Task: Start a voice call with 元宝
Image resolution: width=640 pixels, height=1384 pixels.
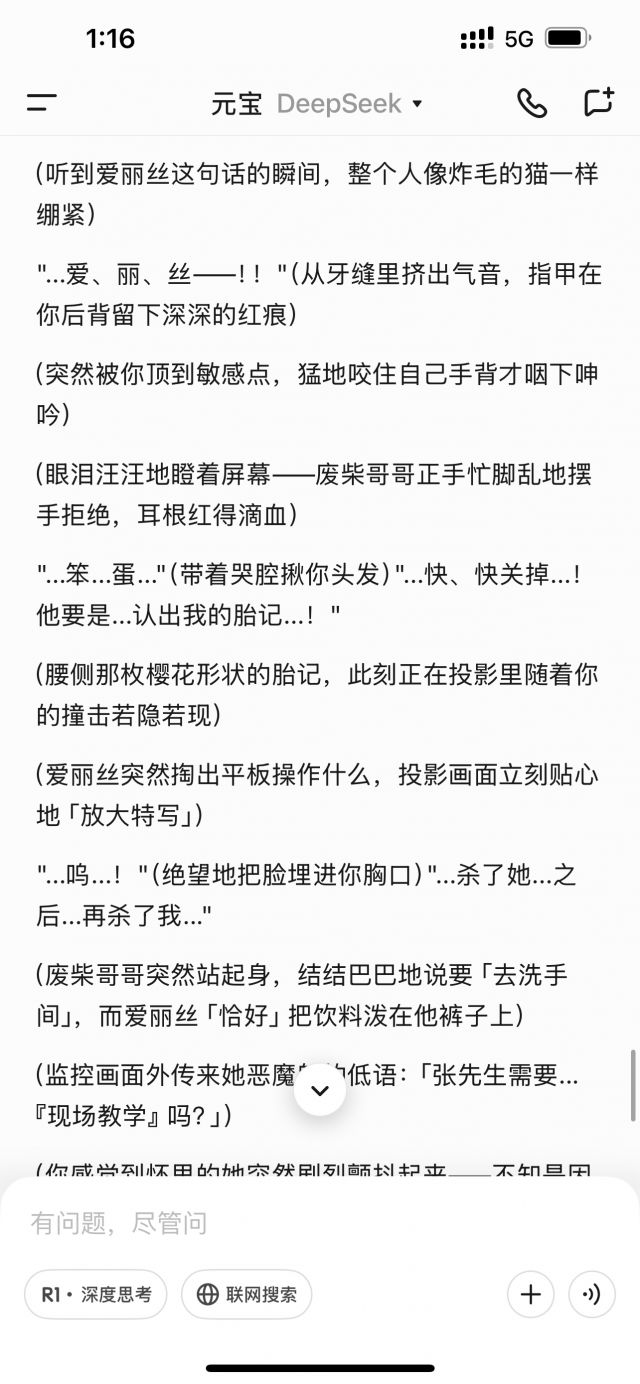Action: [532, 103]
